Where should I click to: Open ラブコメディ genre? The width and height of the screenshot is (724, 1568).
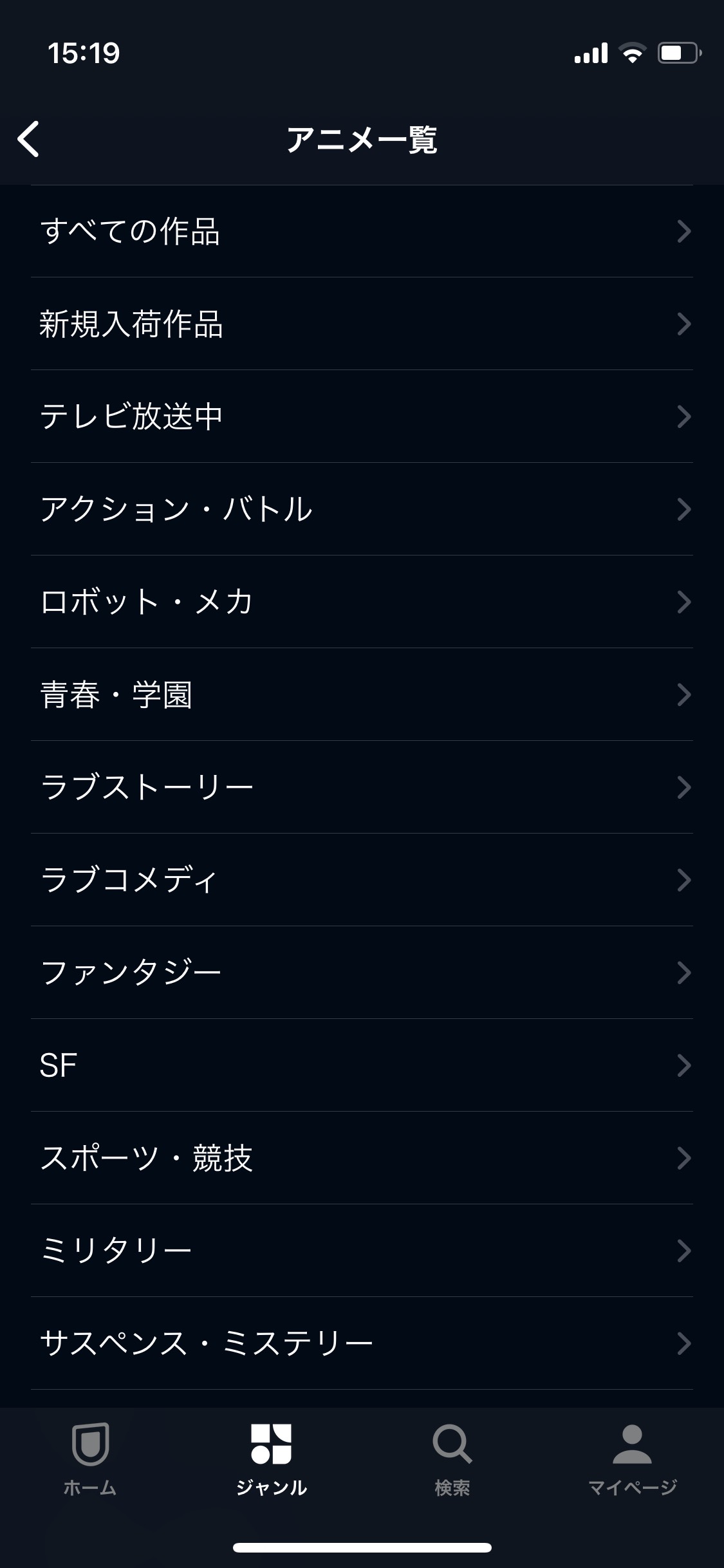362,880
